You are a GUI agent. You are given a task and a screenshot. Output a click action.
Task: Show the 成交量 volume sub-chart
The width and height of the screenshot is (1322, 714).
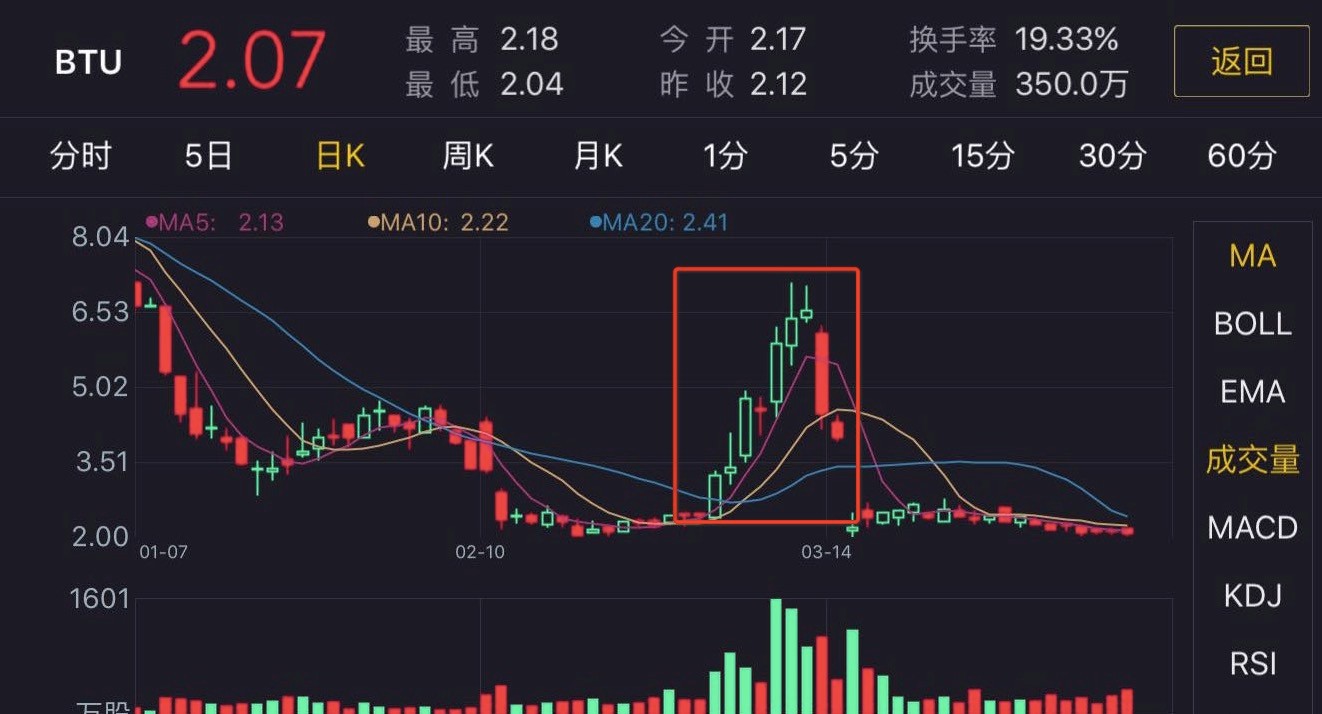1252,460
